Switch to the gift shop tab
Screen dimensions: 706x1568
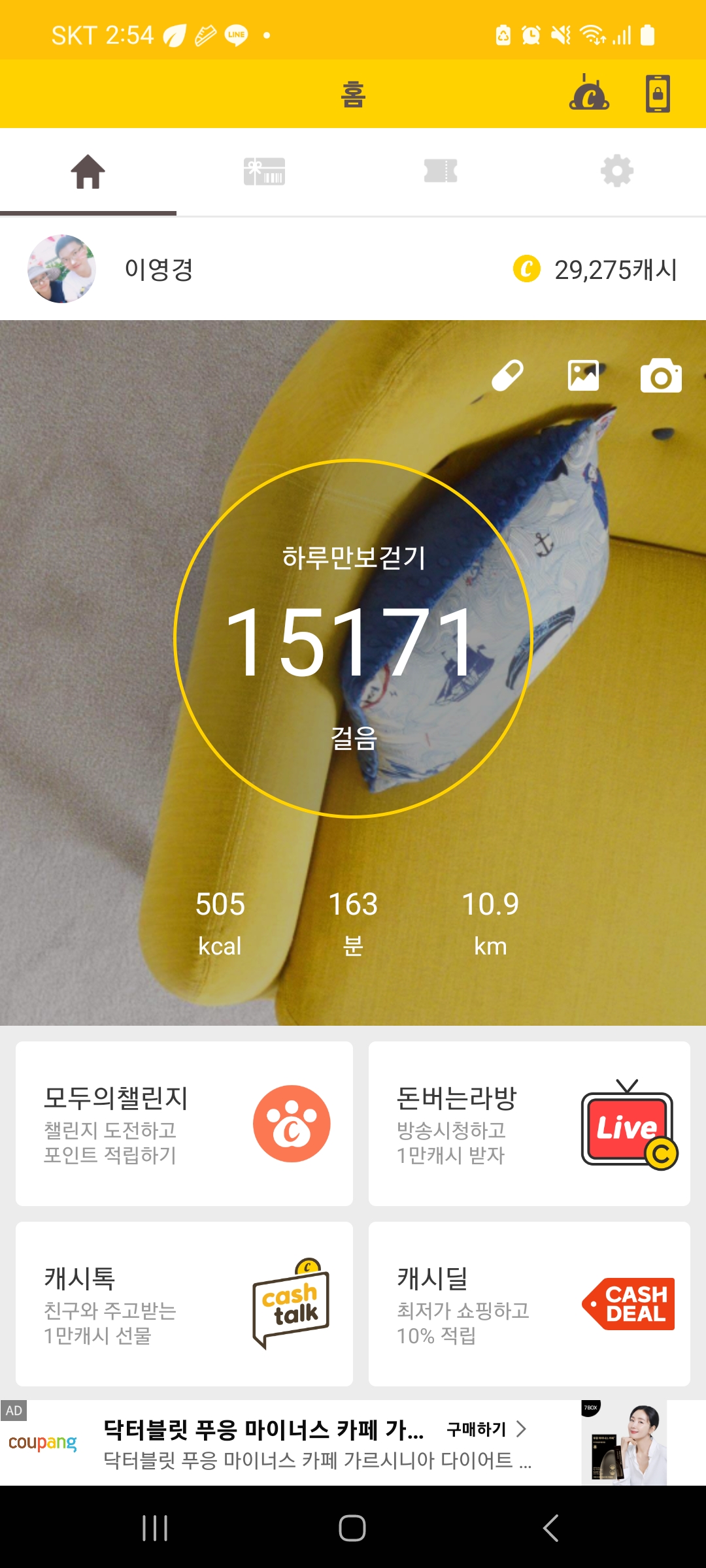click(x=264, y=172)
